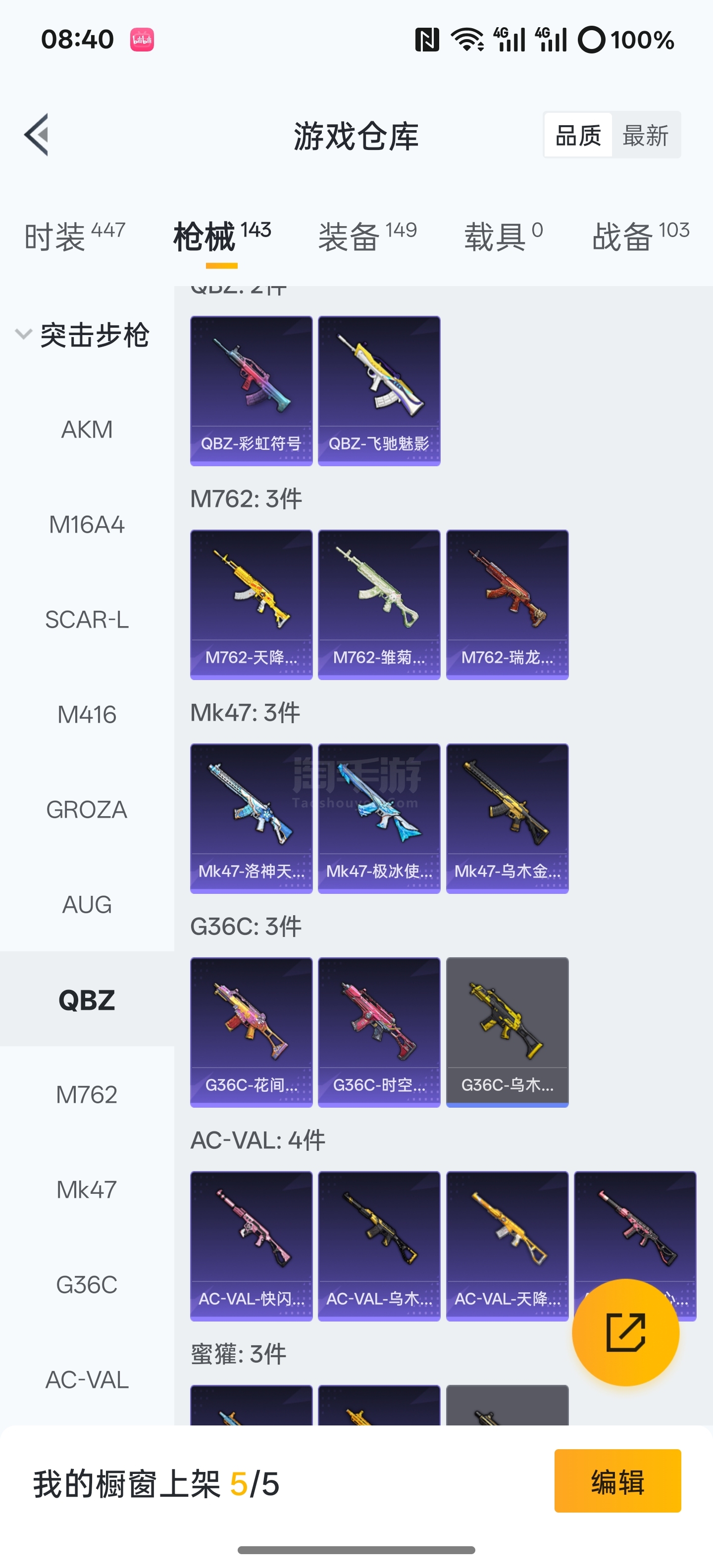Select the 品质 sorting option
Image resolution: width=713 pixels, height=1568 pixels.
[578, 135]
